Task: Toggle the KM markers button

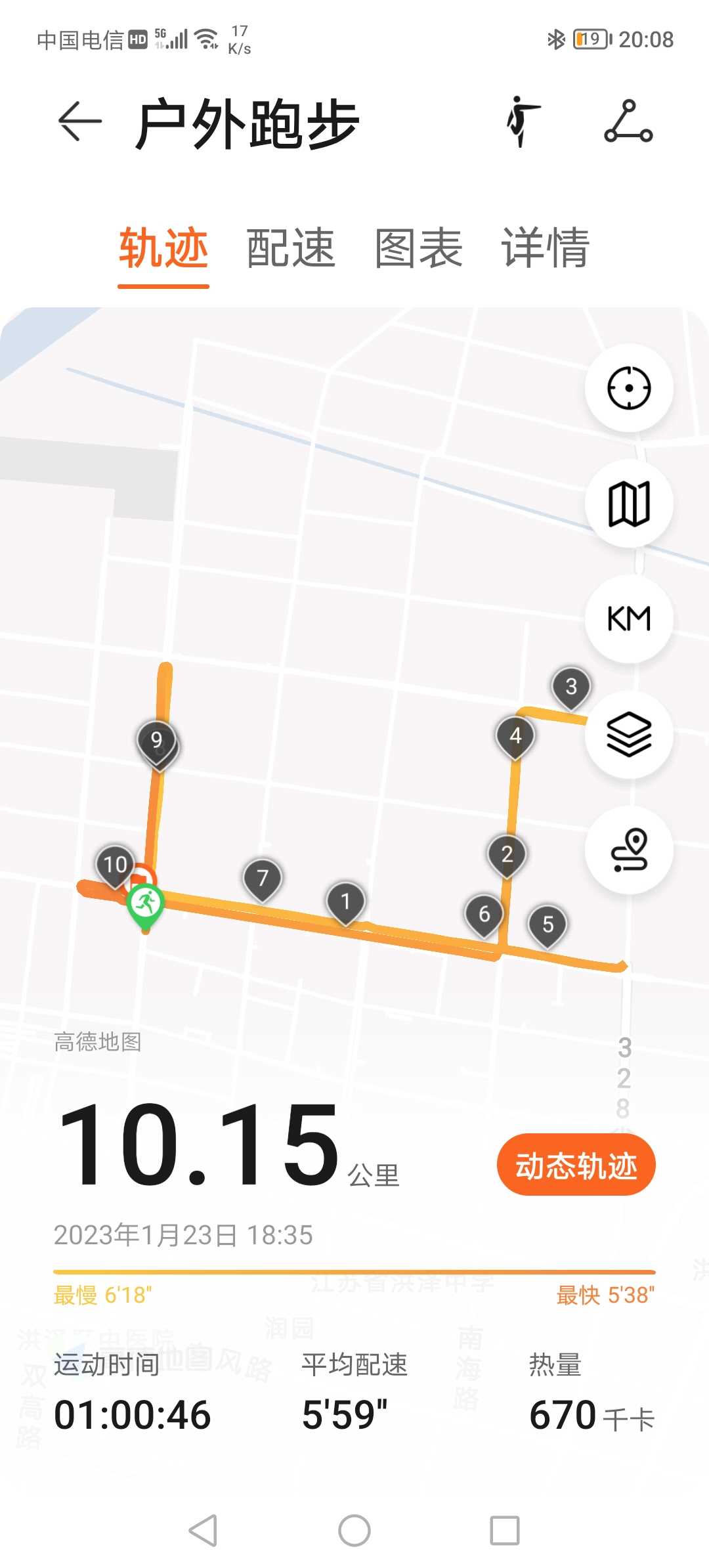Action: 629,619
